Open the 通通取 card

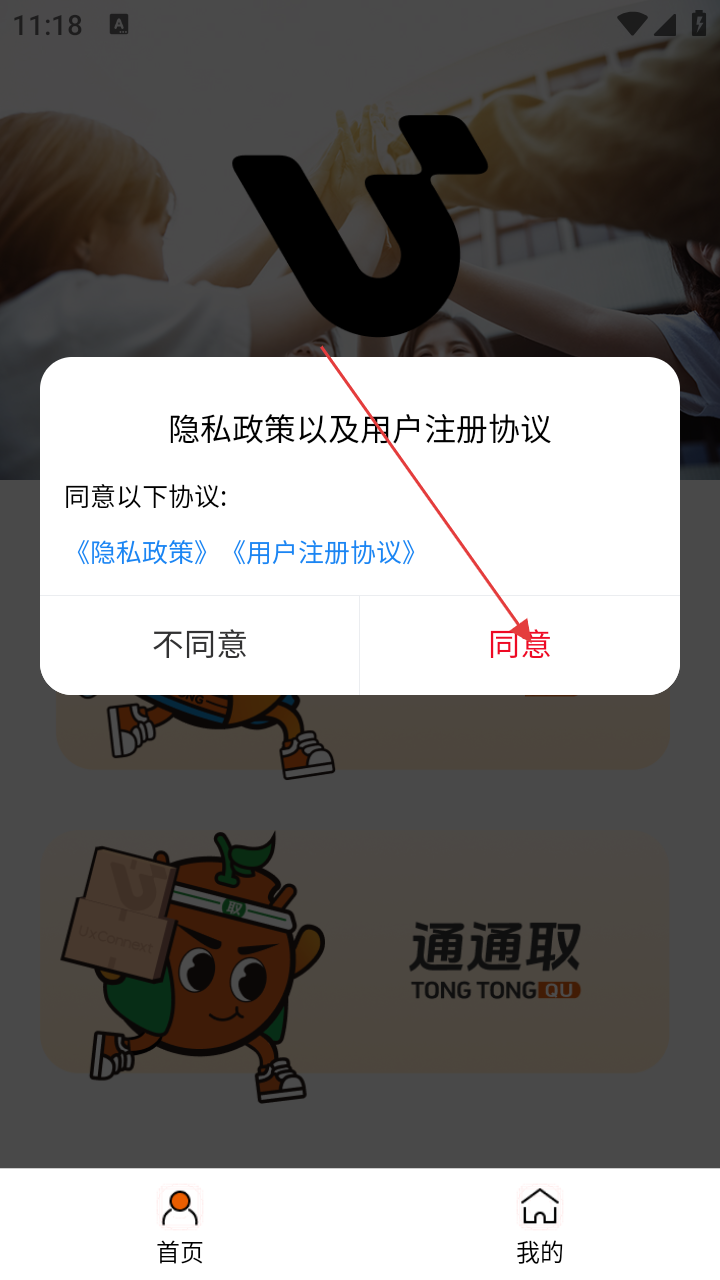(354, 950)
